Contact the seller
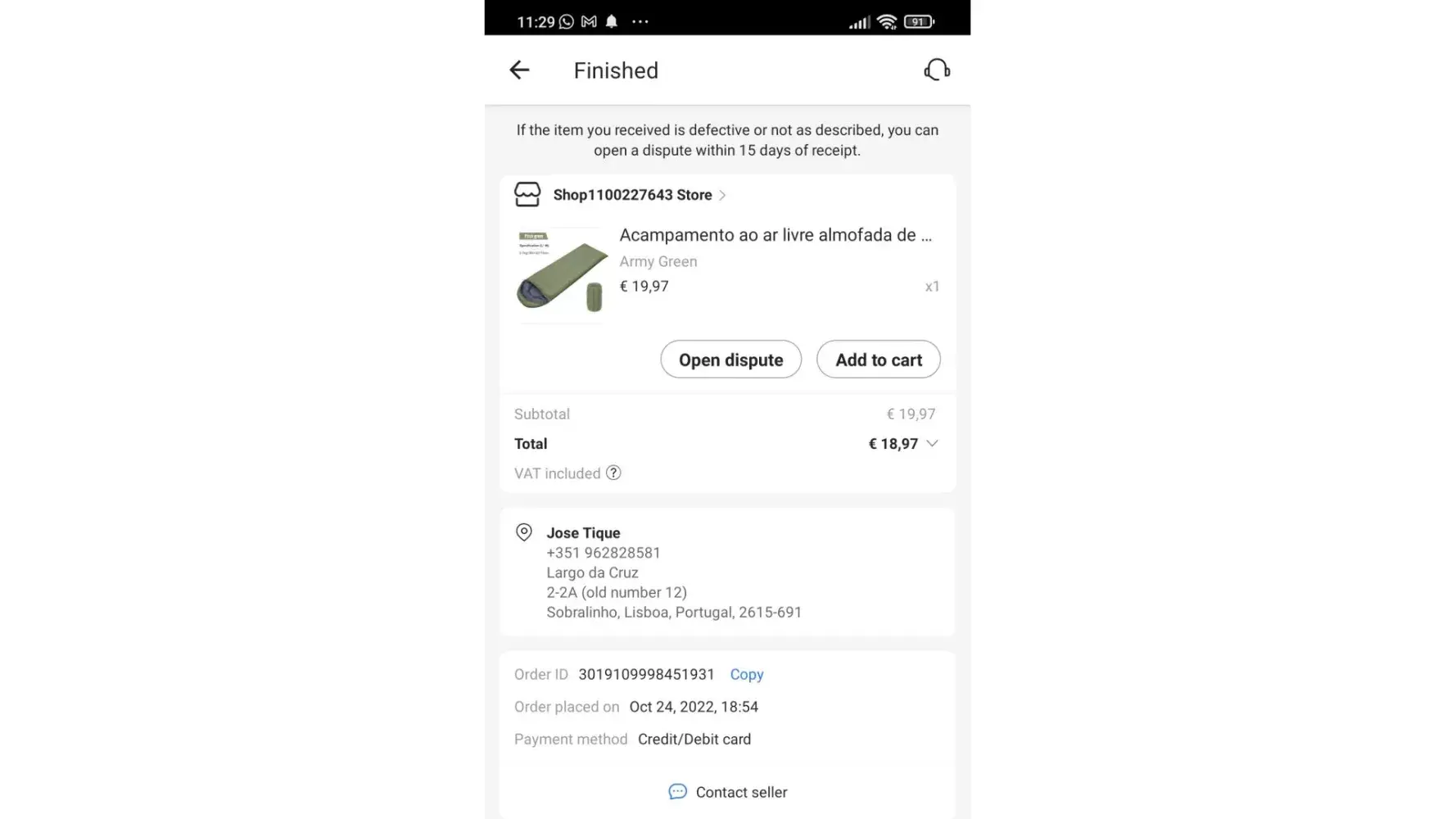This screenshot has height=819, width=1456. tap(728, 792)
